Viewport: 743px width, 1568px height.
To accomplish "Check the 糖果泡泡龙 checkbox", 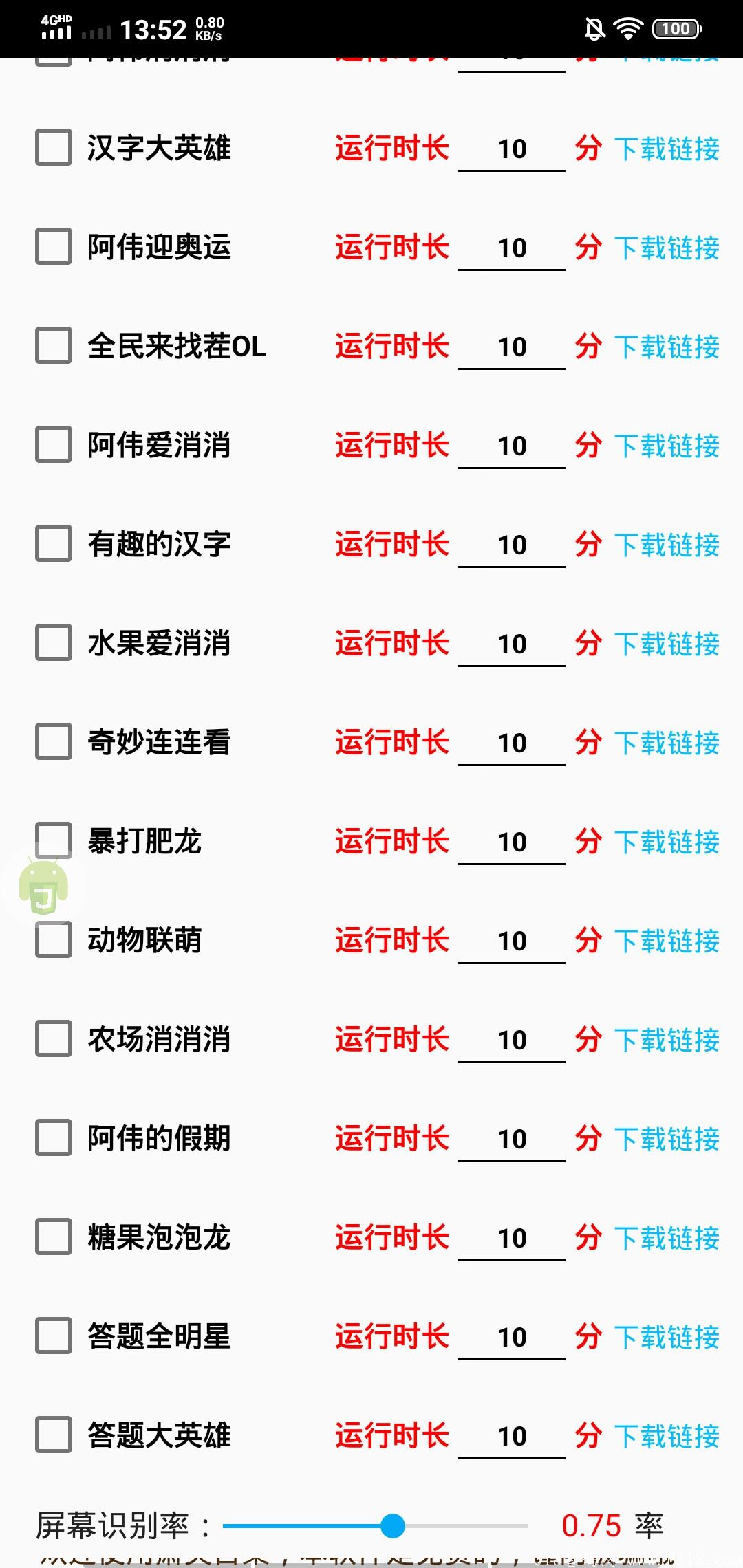I will click(54, 1237).
